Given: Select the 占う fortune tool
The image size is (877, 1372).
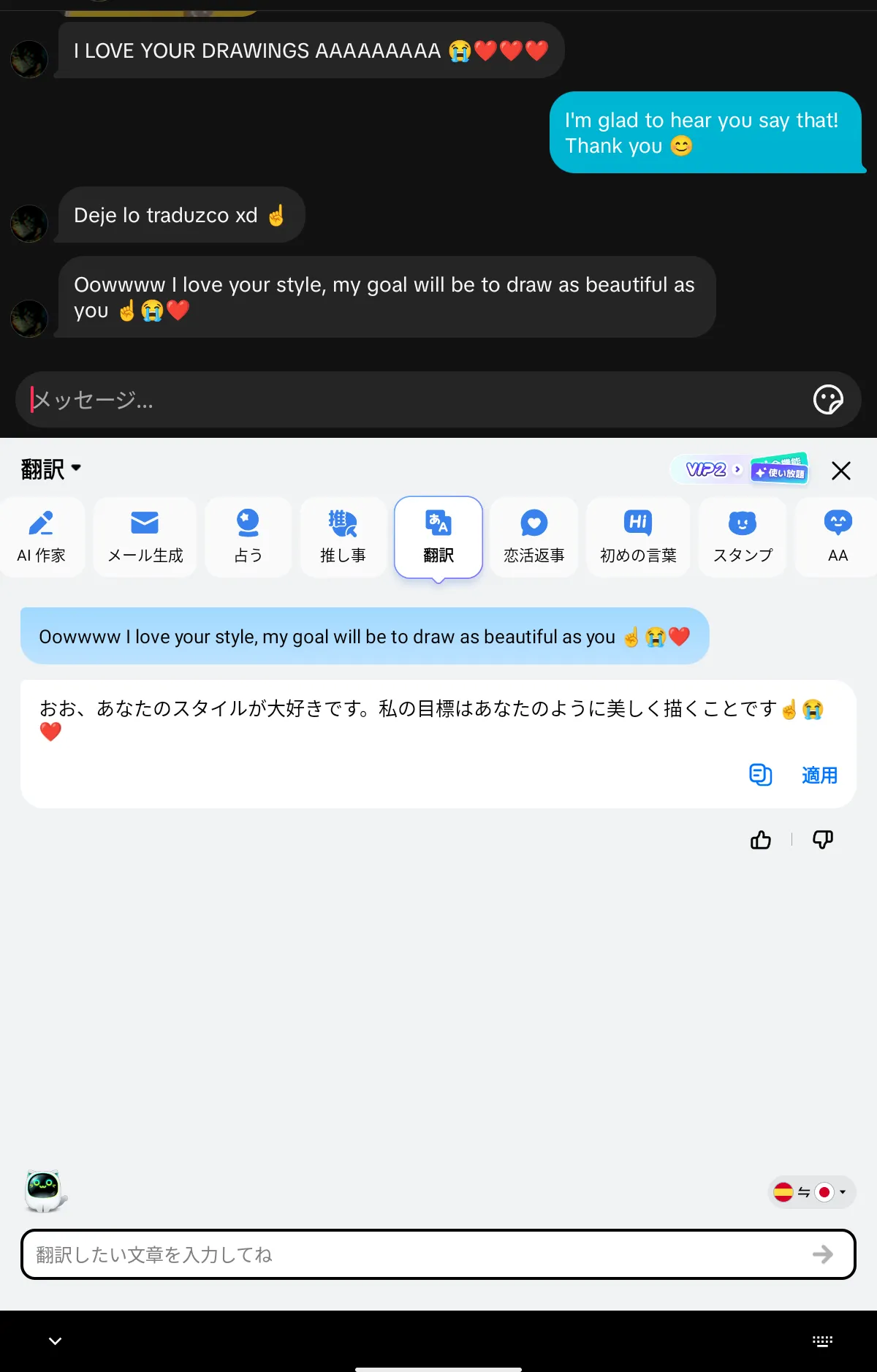Looking at the screenshot, I should 248,537.
